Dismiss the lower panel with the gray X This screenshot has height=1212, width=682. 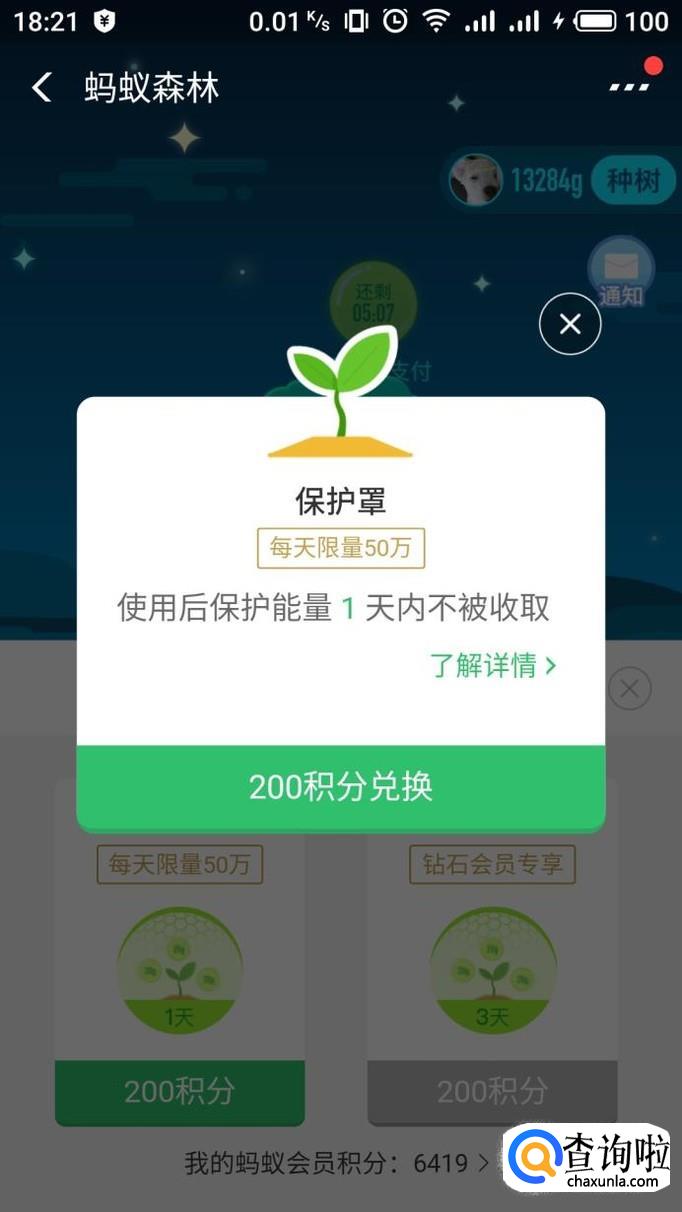[630, 689]
